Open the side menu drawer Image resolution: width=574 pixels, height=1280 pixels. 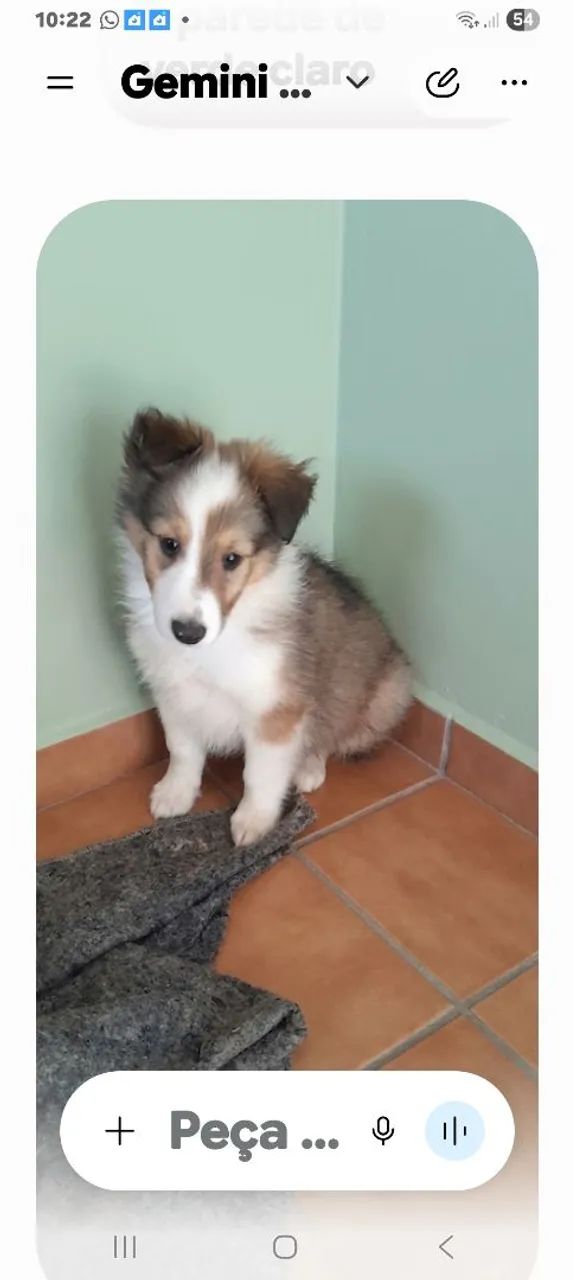[x=60, y=83]
